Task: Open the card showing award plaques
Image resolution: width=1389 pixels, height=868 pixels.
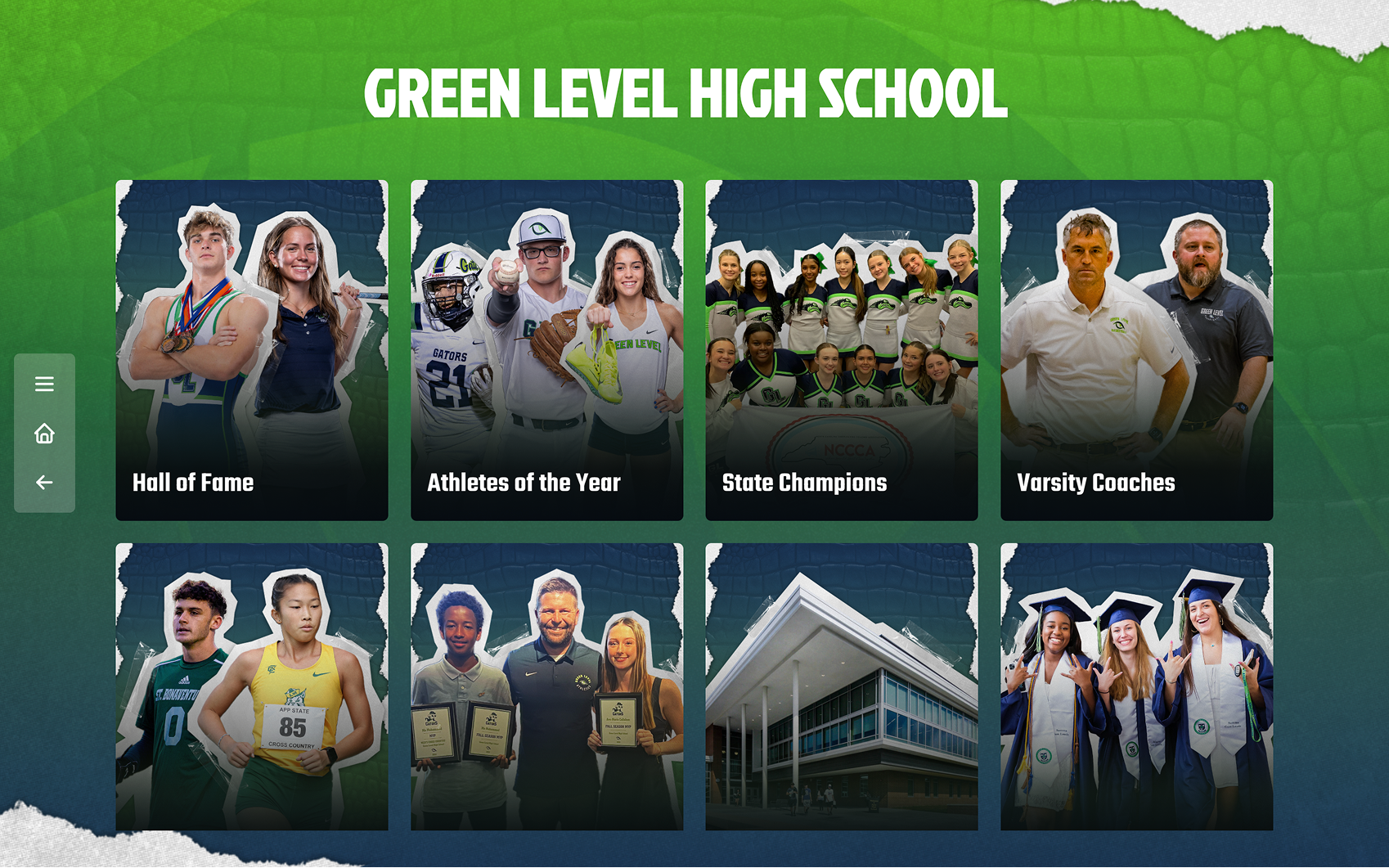Action: [546, 687]
